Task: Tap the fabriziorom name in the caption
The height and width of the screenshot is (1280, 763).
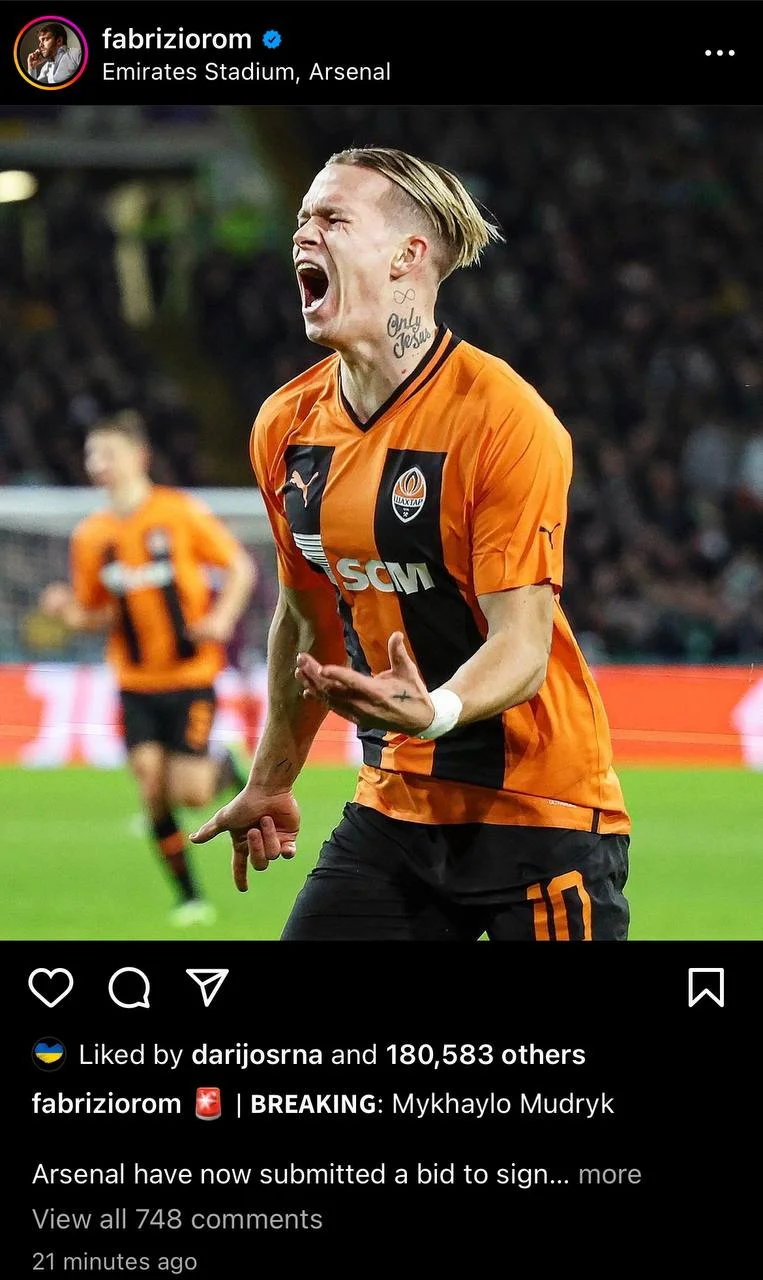Action: (x=106, y=1104)
